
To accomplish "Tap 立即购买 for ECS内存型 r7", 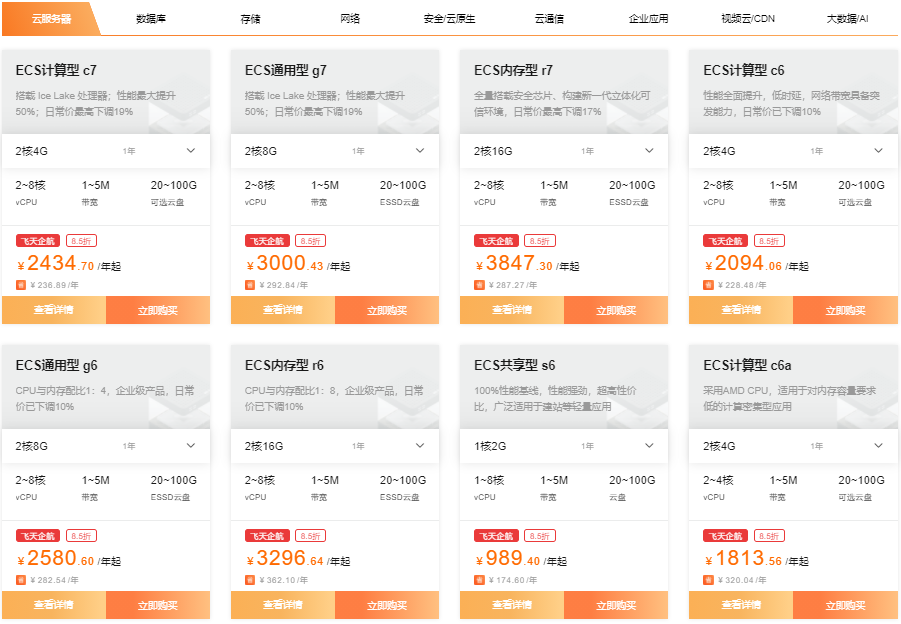I will (616, 310).
